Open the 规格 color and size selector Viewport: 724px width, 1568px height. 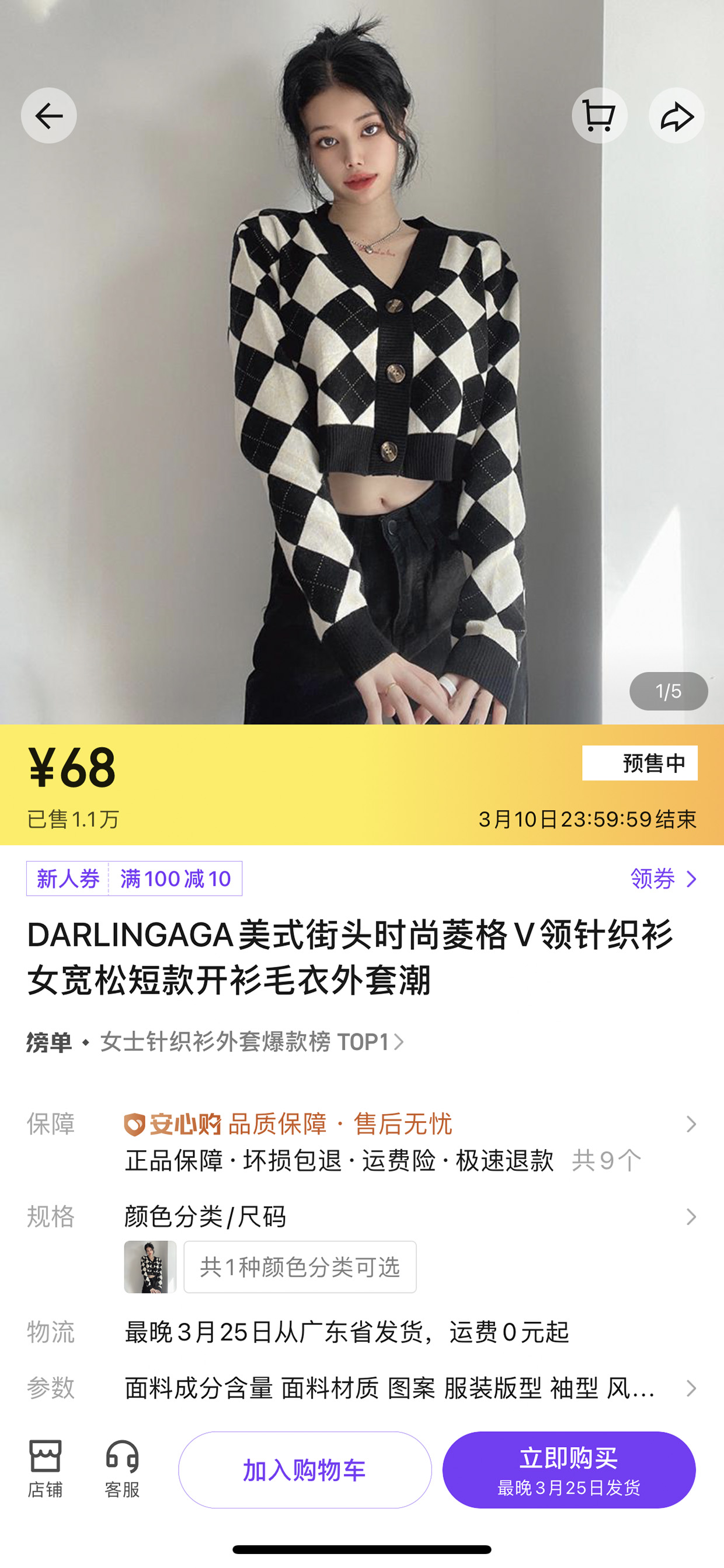click(362, 1247)
